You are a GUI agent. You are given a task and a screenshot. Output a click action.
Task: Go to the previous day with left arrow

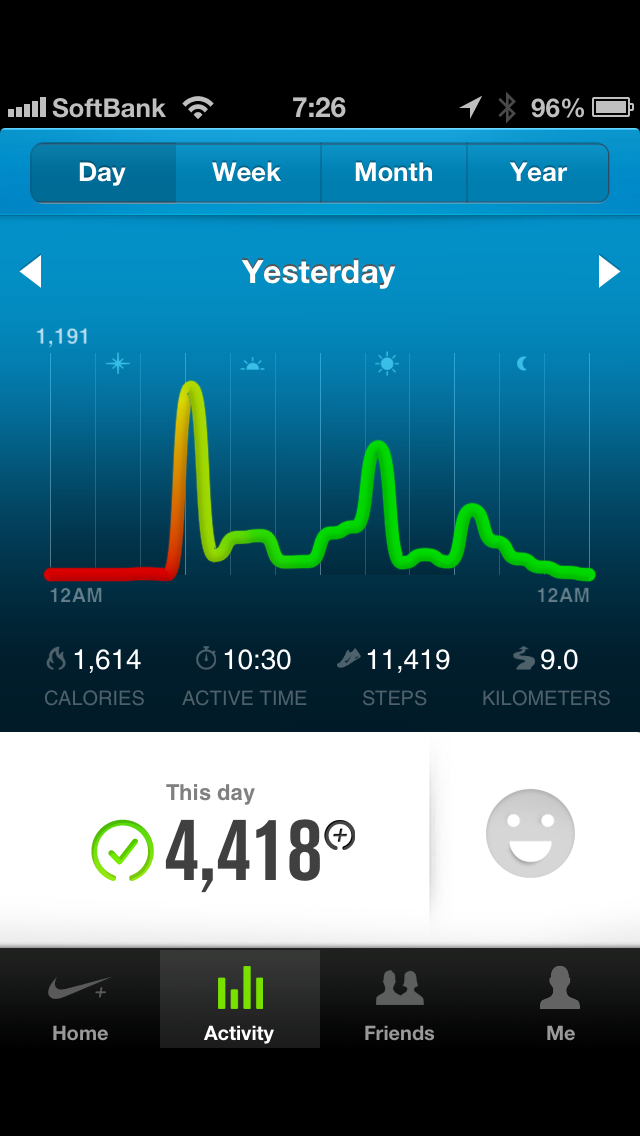click(x=31, y=271)
